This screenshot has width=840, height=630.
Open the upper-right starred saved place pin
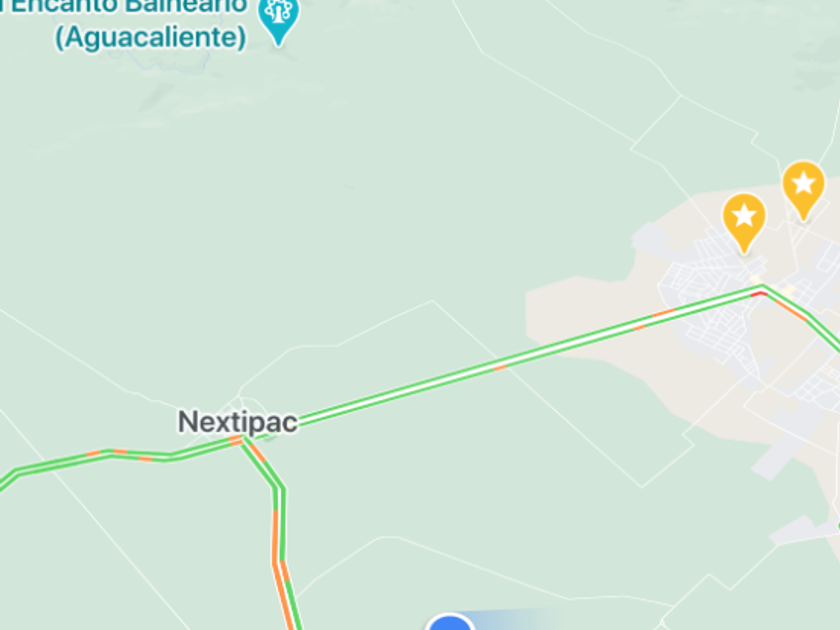tap(803, 186)
